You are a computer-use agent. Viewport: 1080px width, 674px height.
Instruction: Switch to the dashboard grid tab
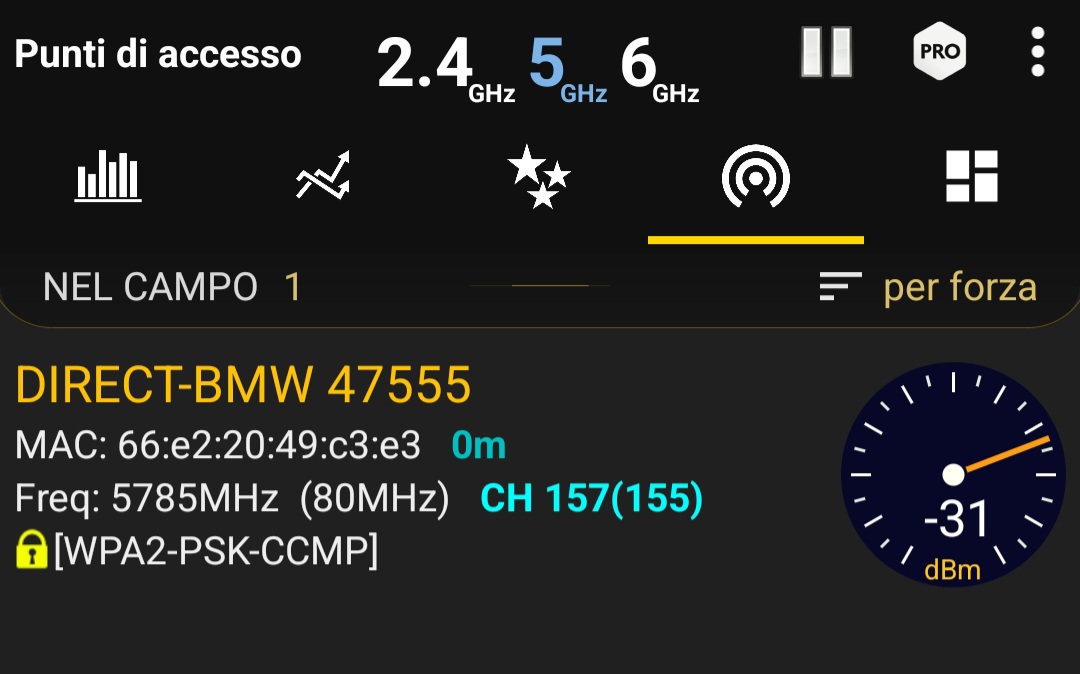(971, 178)
